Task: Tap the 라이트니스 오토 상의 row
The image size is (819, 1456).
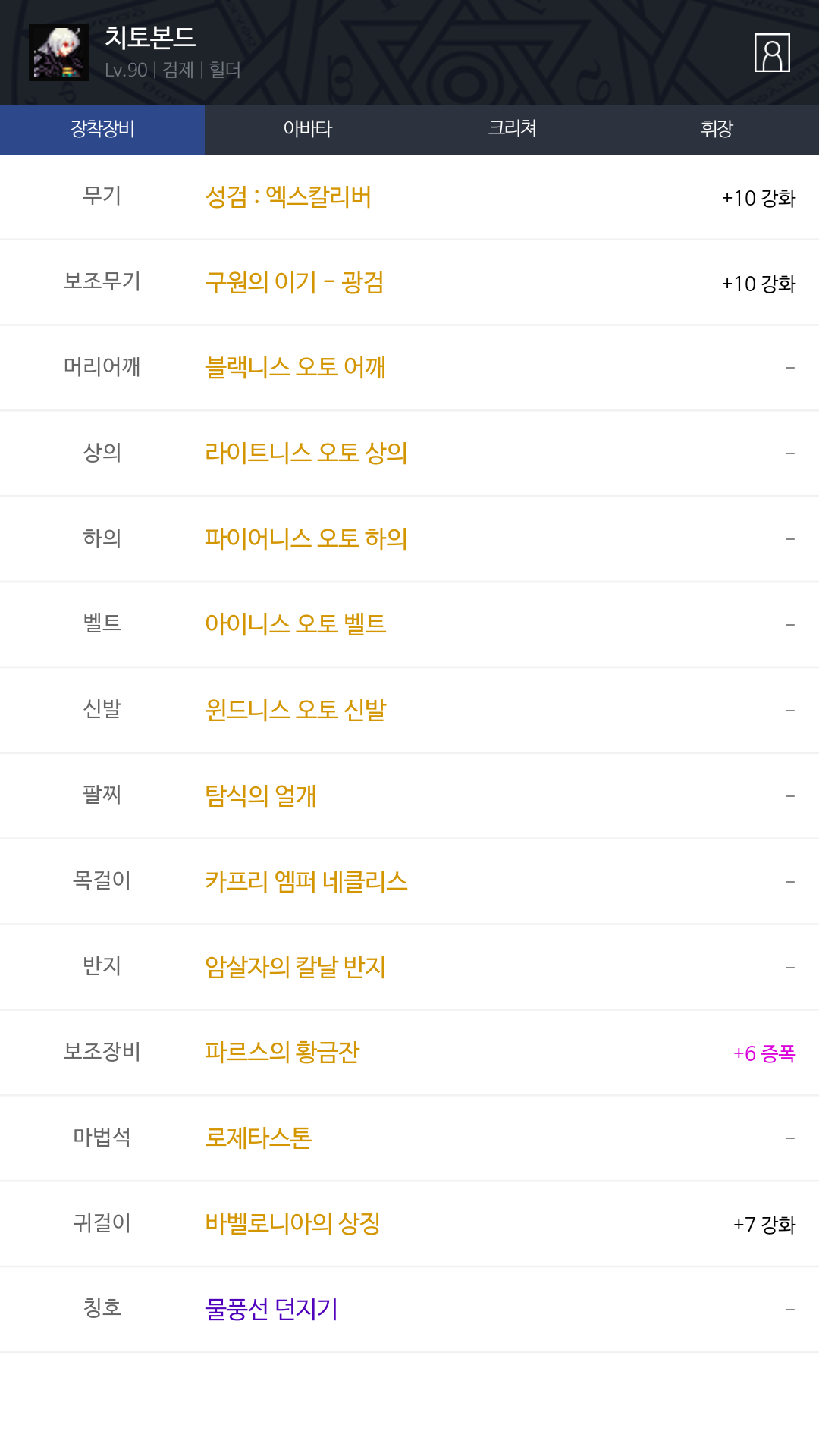Action: (x=409, y=453)
